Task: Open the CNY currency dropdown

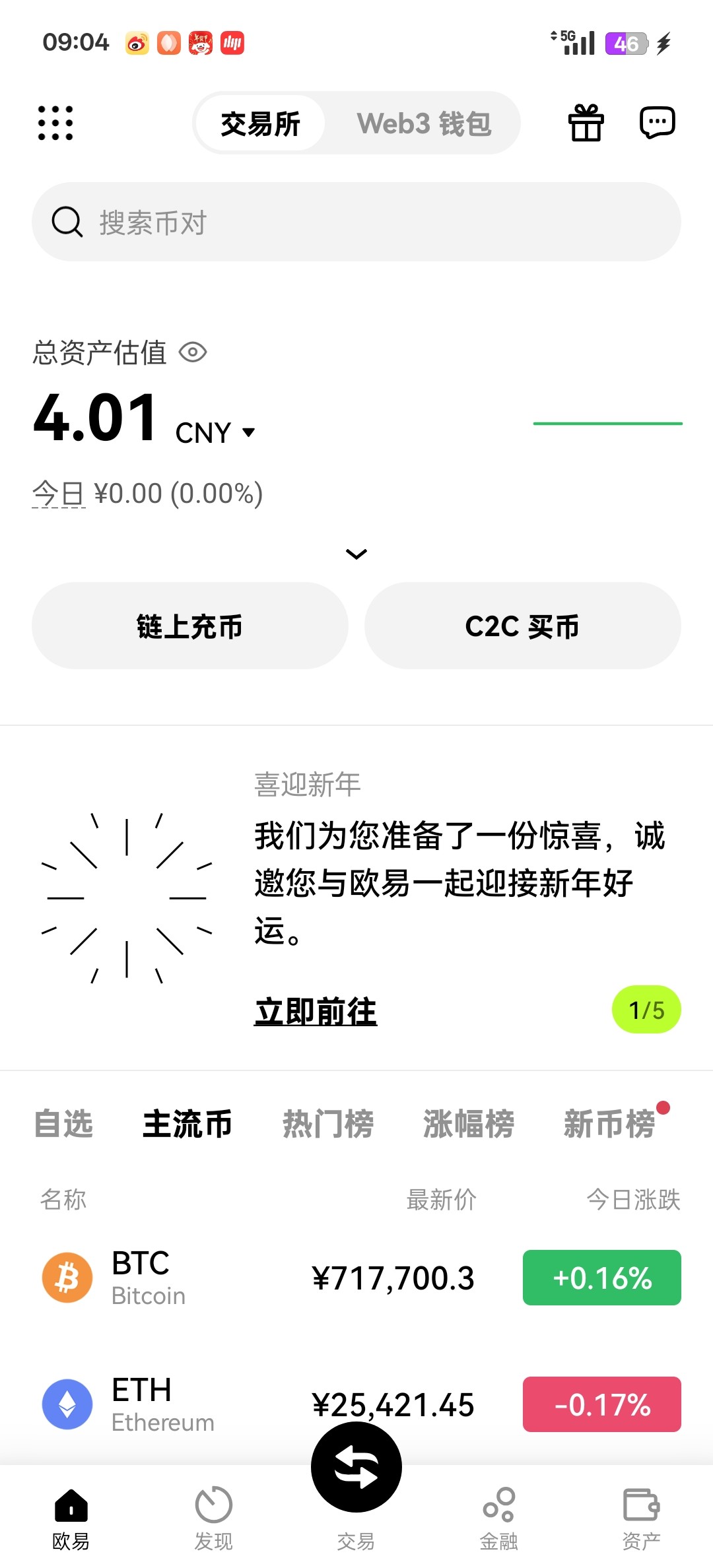Action: [215, 433]
